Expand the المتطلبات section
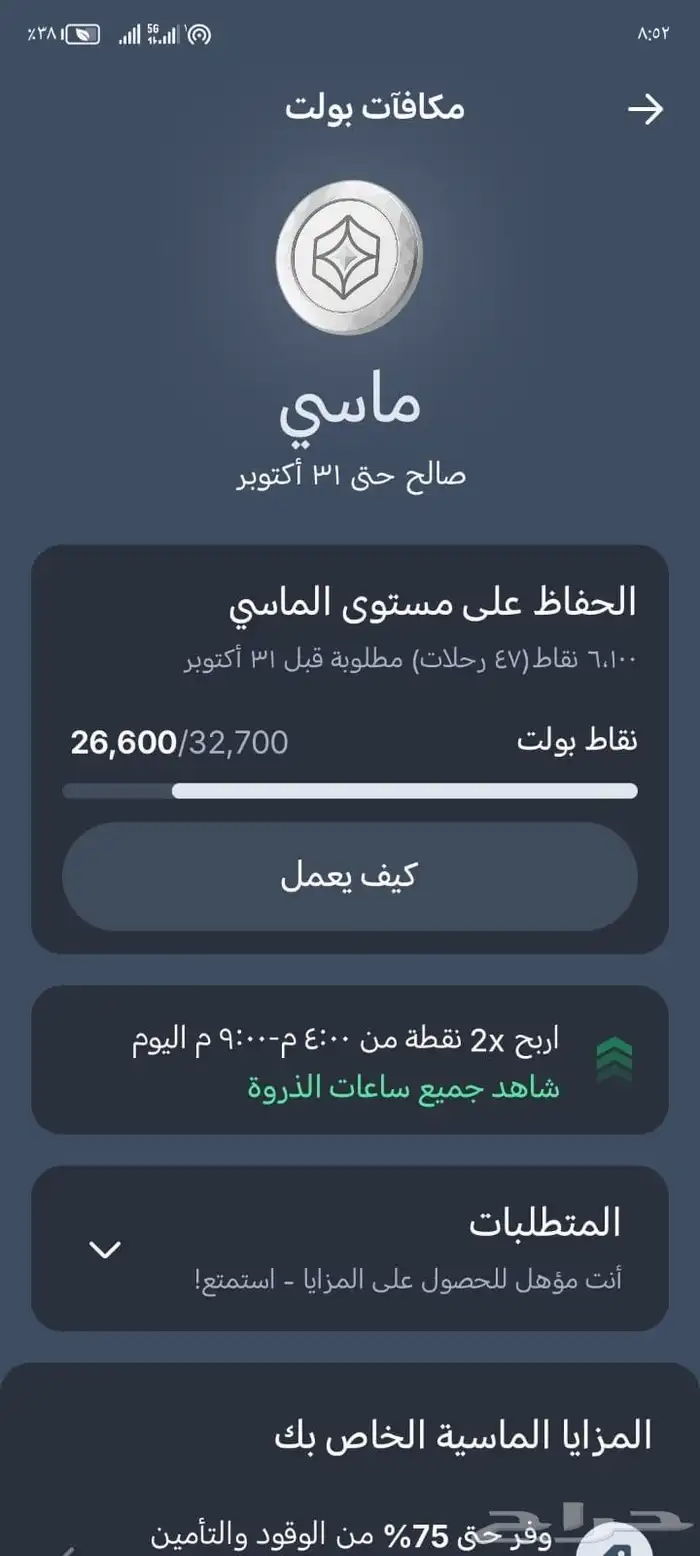Screen dimensions: 700x1556 [x=105, y=1248]
